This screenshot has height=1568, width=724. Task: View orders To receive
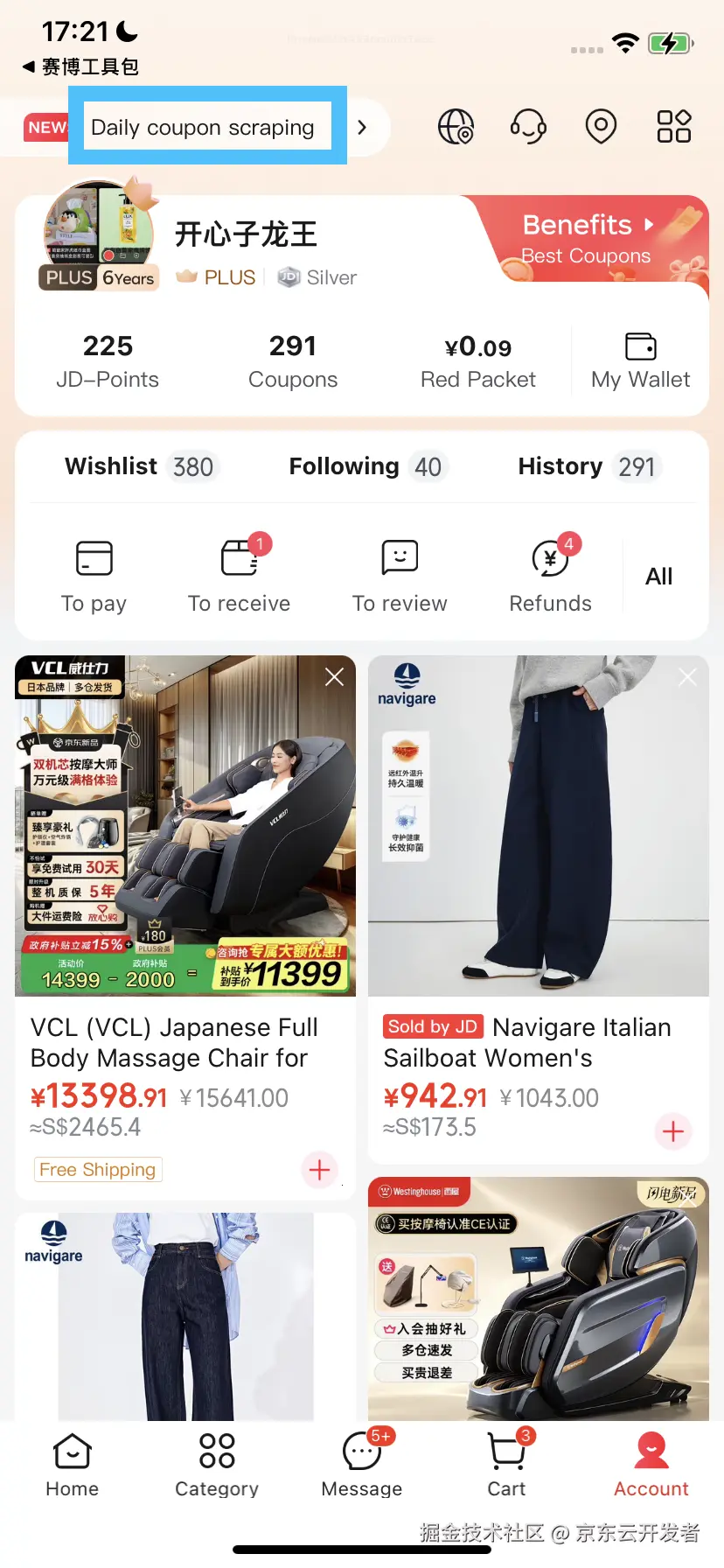[239, 576]
